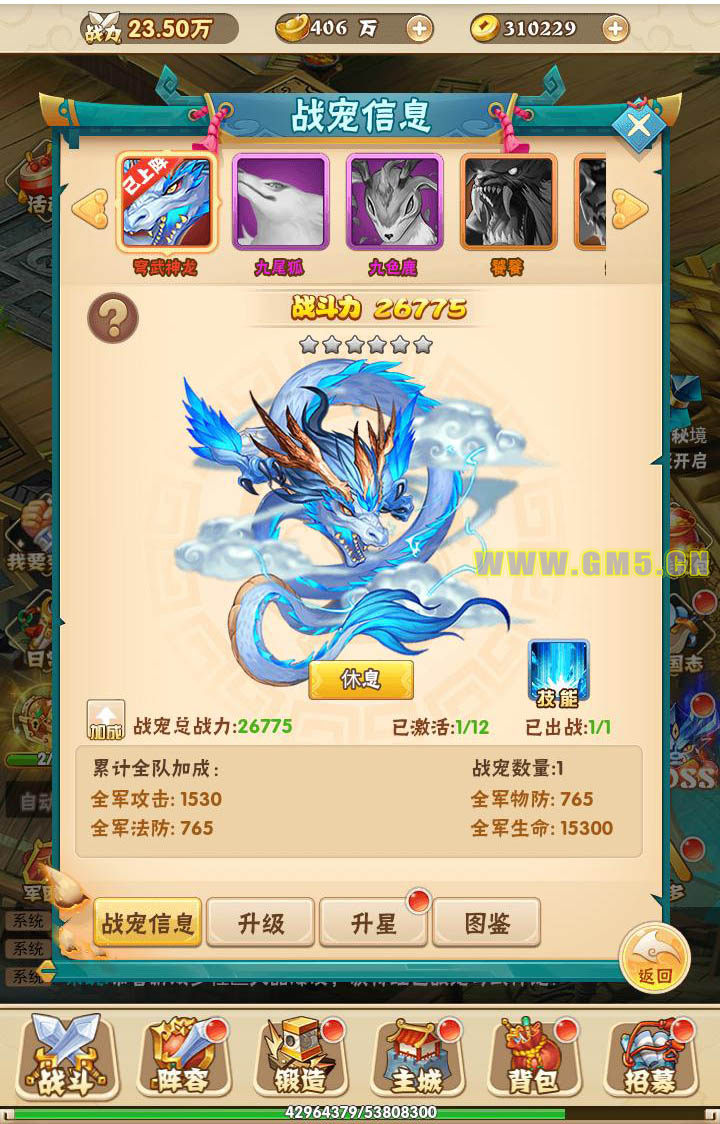Viewport: 720px width, 1124px height.
Task: Select the 九色鹿 pet portrait
Action: click(394, 202)
